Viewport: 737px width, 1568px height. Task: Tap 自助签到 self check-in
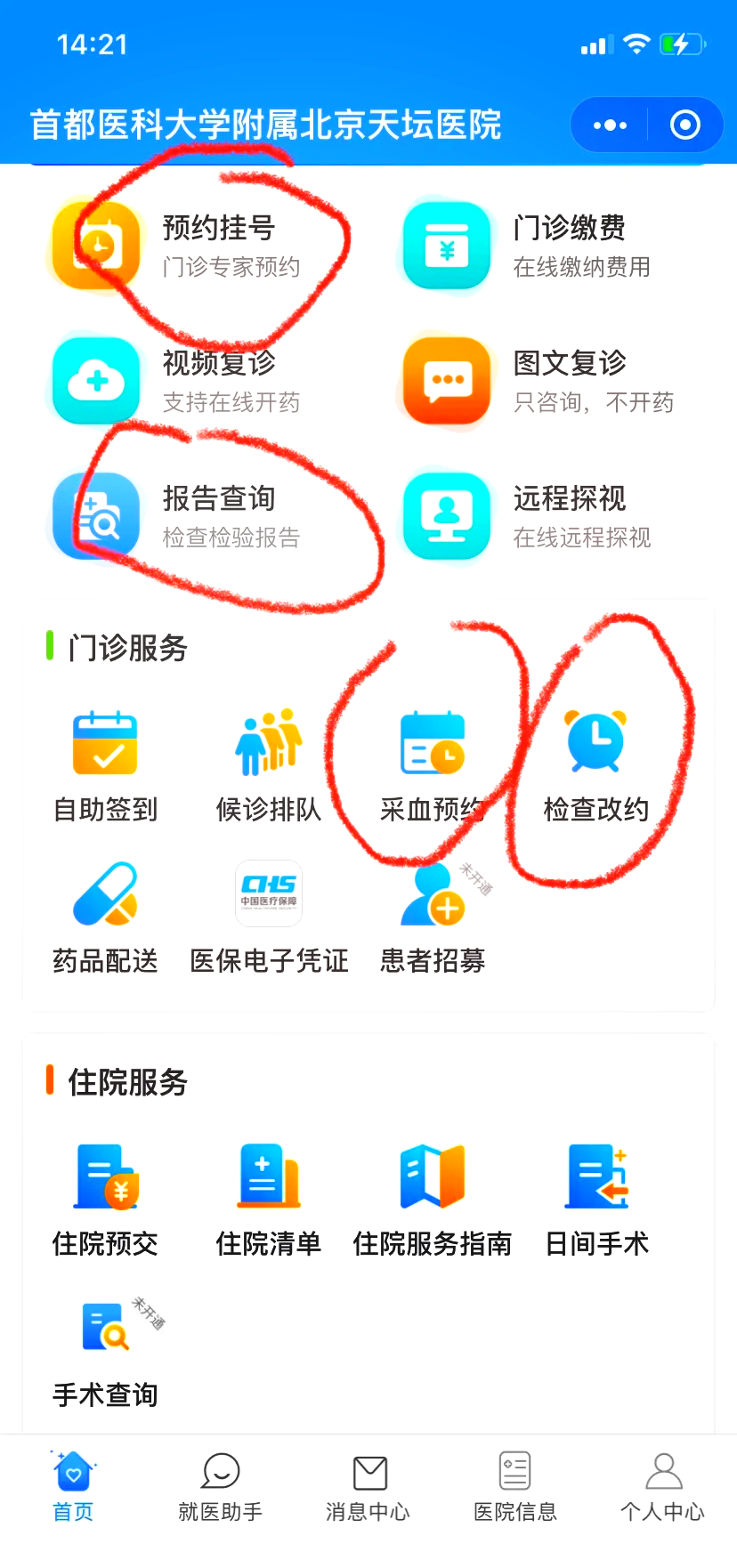105,767
